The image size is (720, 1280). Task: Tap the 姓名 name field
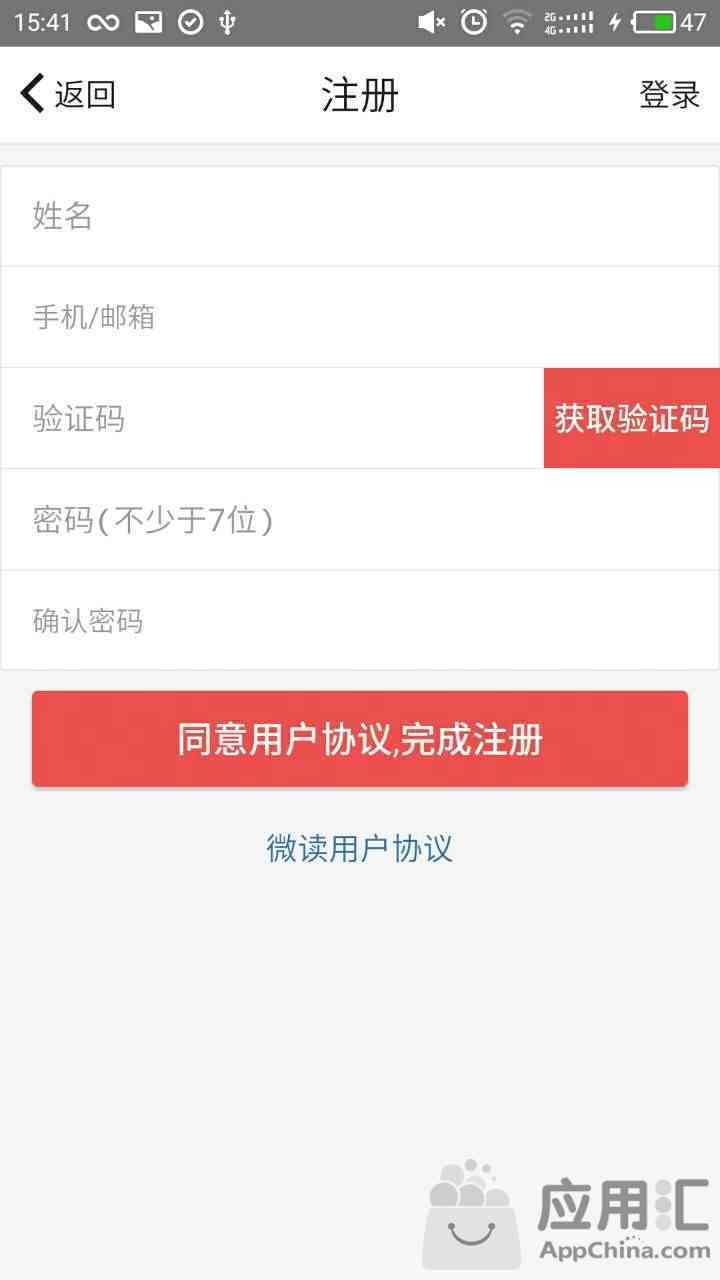click(x=360, y=216)
